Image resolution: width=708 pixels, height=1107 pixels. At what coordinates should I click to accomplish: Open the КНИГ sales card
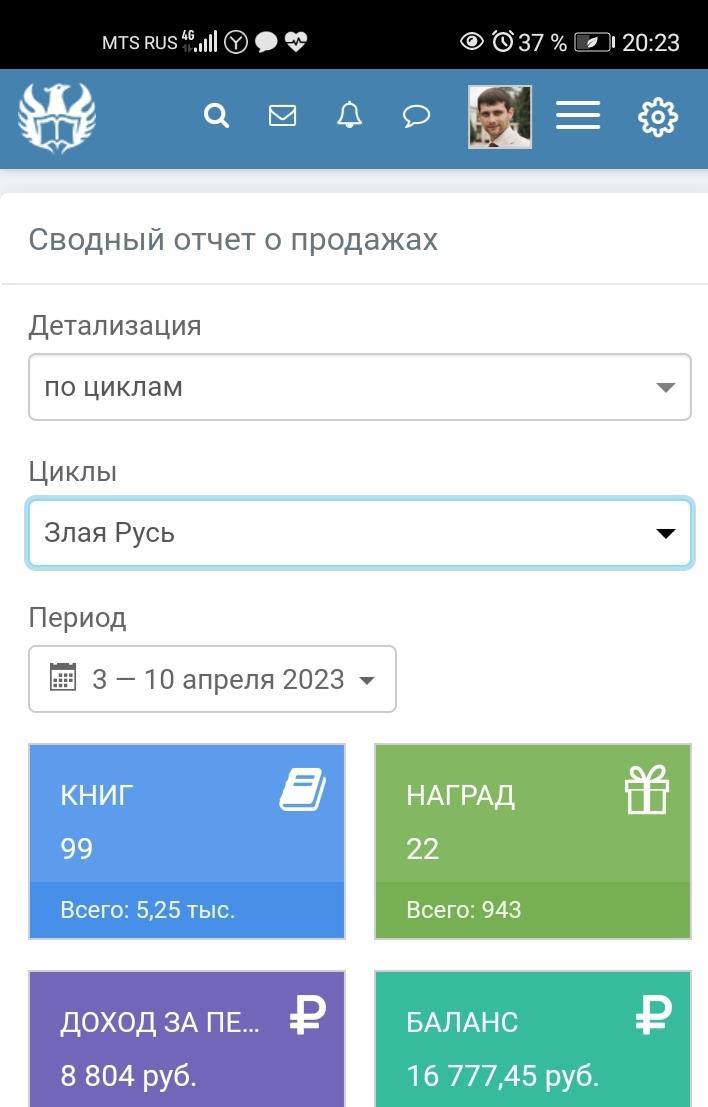[x=187, y=841]
